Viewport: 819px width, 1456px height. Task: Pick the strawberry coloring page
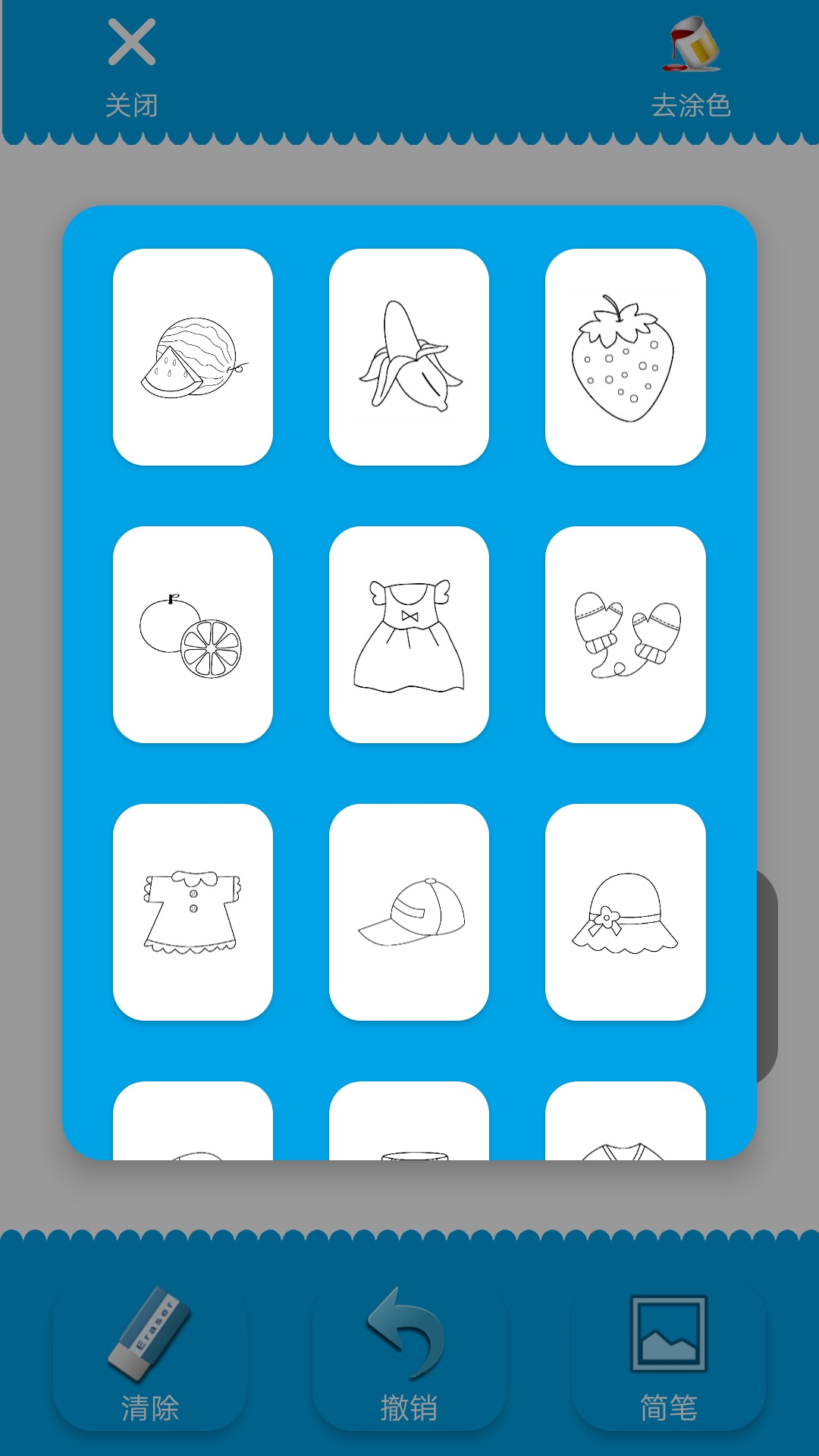625,357
